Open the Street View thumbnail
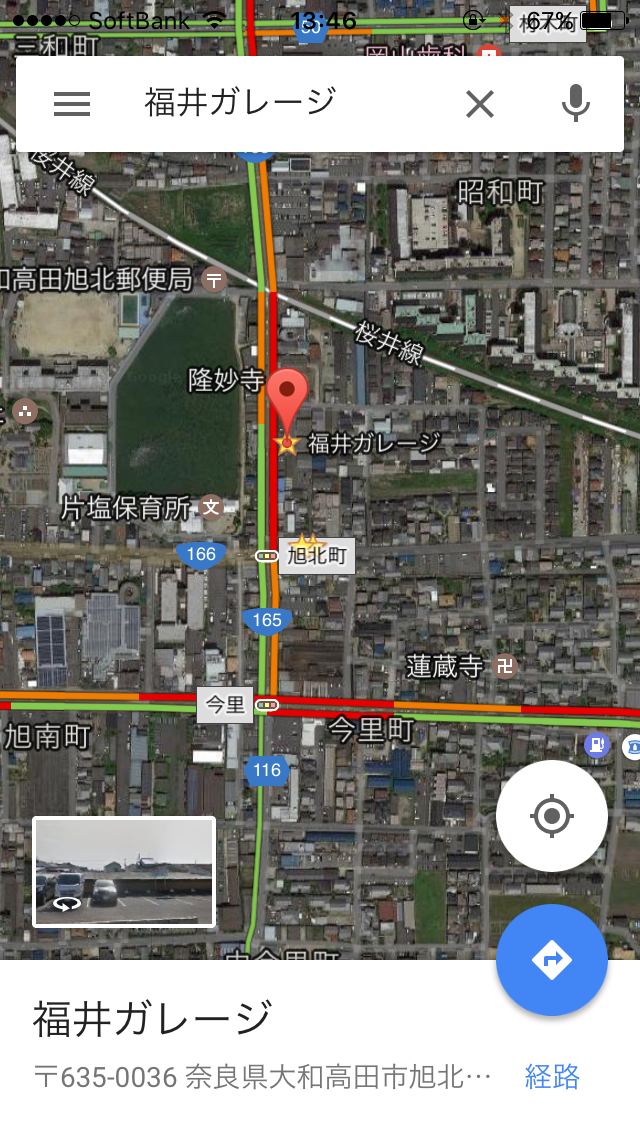This screenshot has height=1136, width=640. 124,872
